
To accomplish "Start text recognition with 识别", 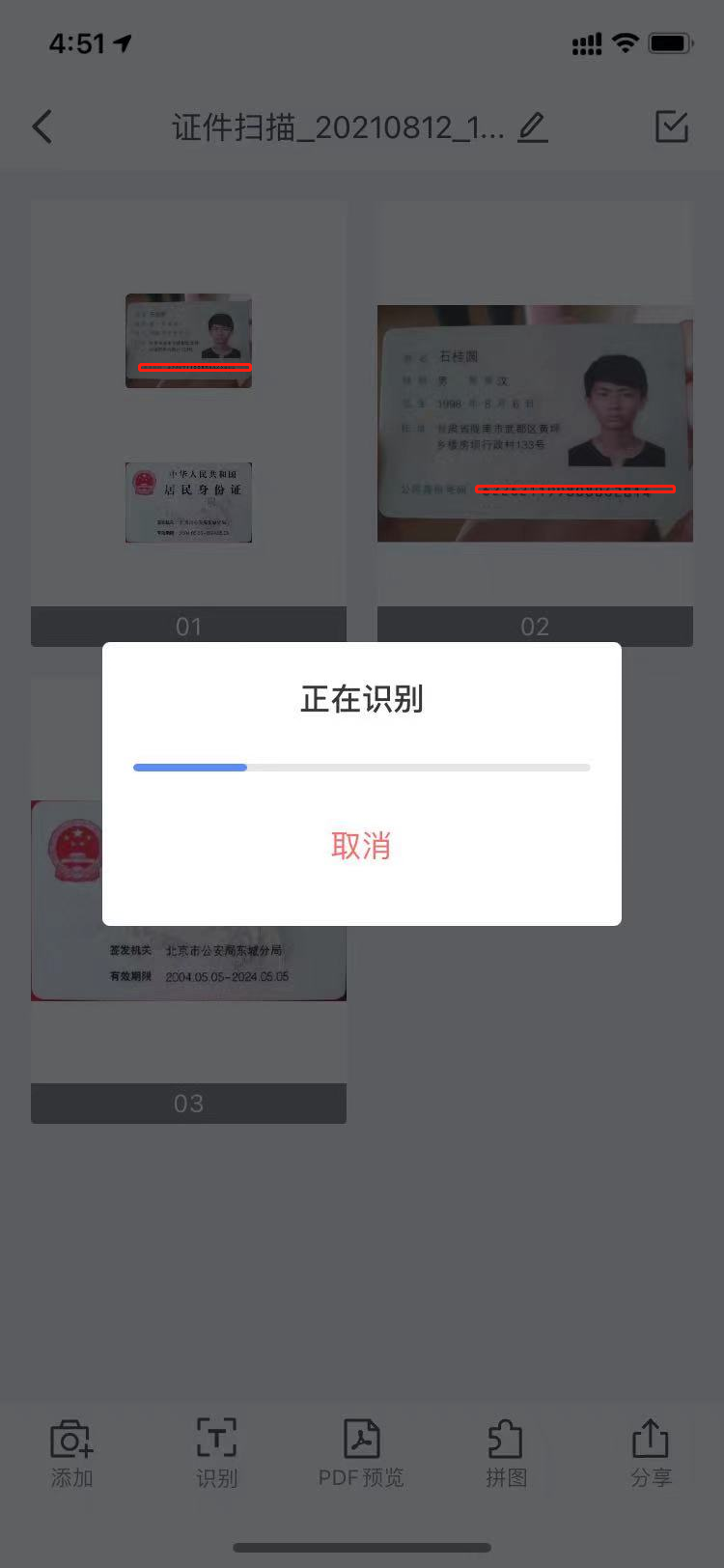I will click(x=216, y=1452).
